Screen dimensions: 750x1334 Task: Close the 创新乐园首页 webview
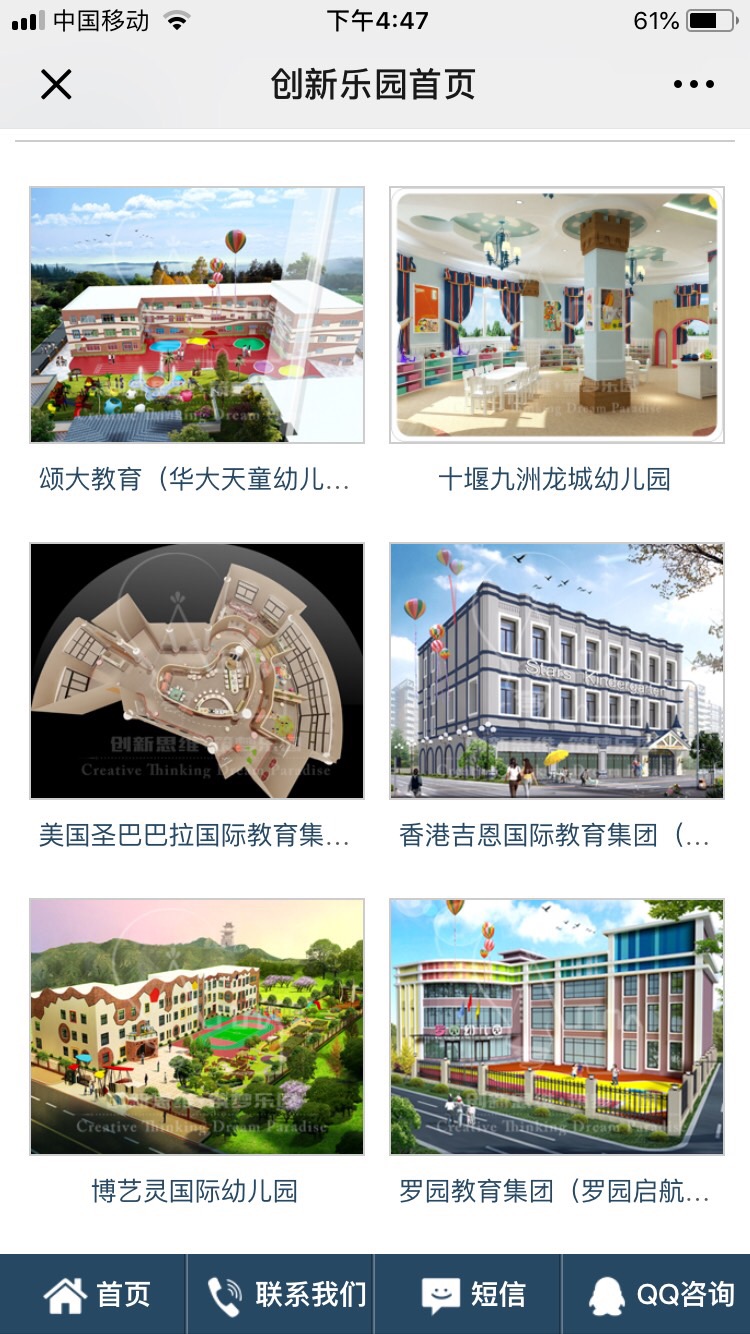(x=56, y=85)
